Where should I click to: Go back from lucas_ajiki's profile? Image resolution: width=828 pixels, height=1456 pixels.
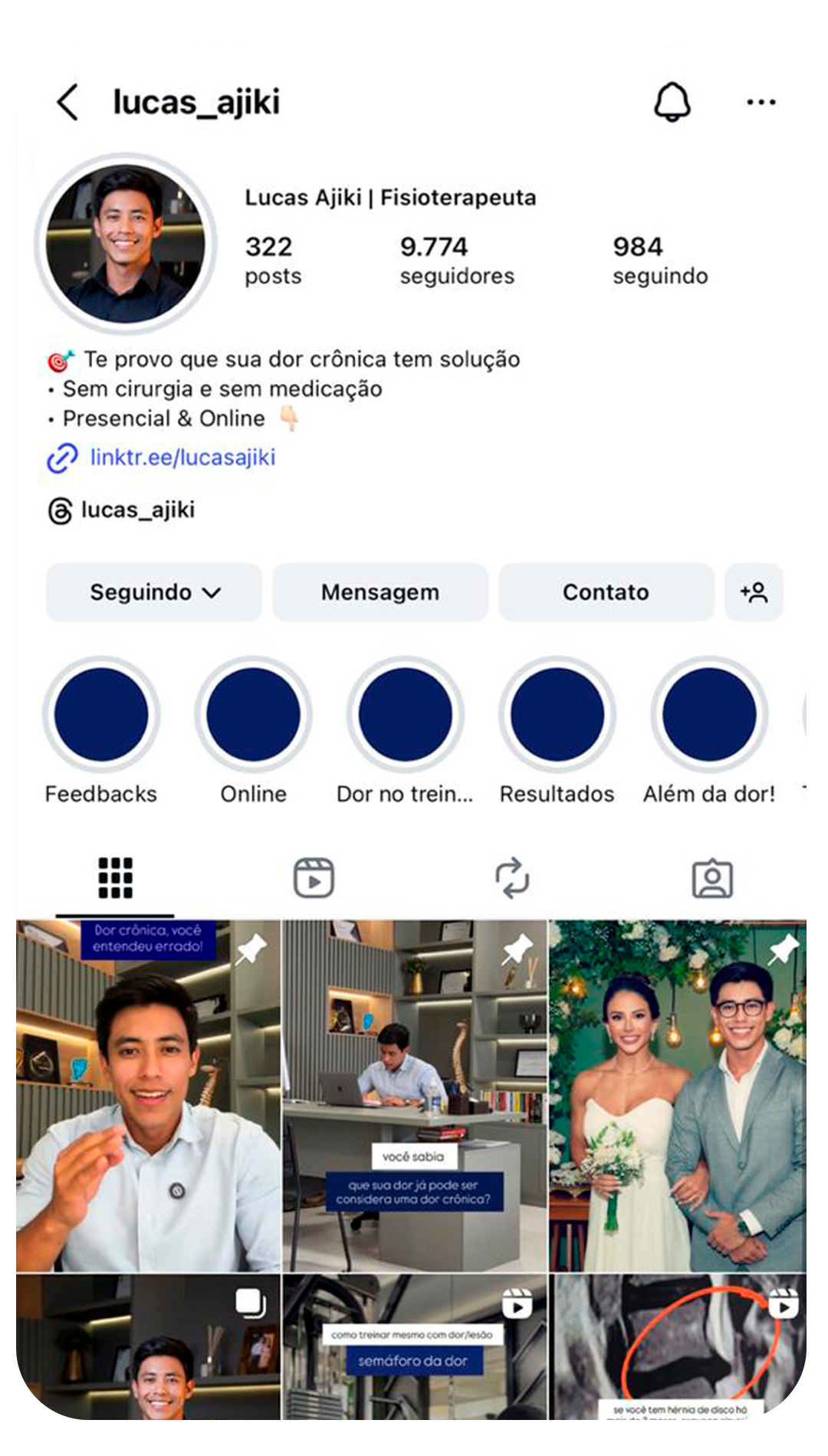tap(67, 102)
